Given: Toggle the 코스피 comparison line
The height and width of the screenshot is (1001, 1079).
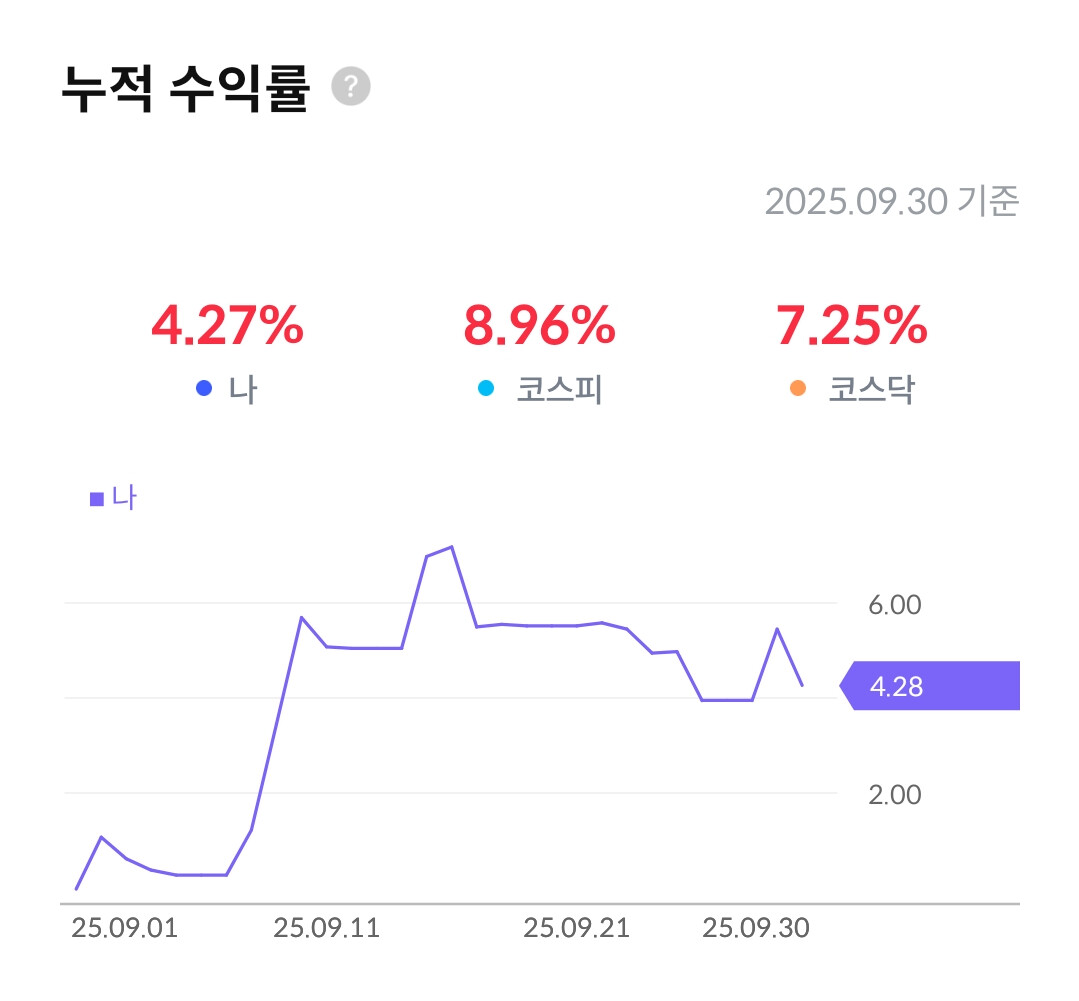Looking at the screenshot, I should click(540, 389).
